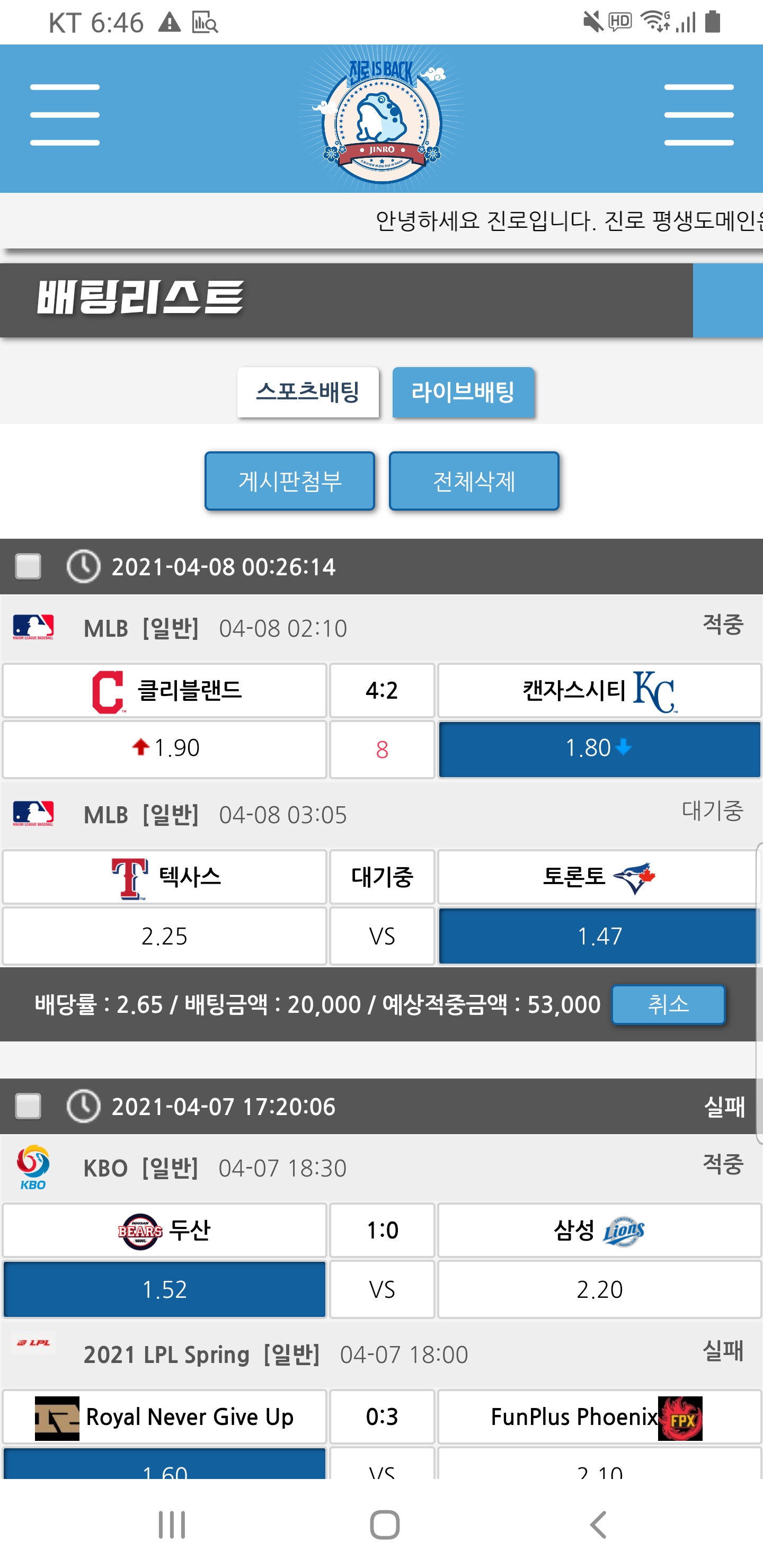Check the box for bet 2021-04-07 17:20:06

point(28,1106)
